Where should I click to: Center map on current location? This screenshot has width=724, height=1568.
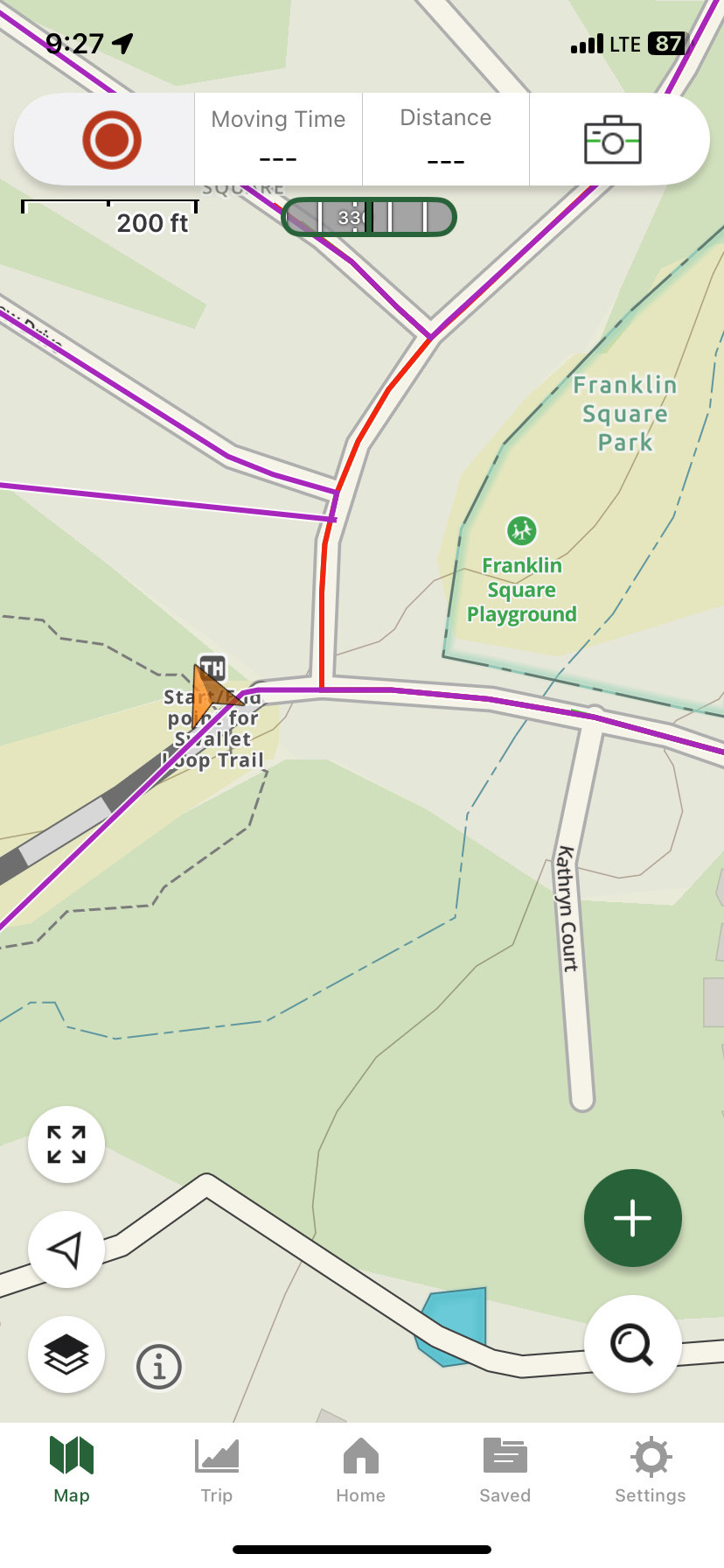pos(66,1249)
